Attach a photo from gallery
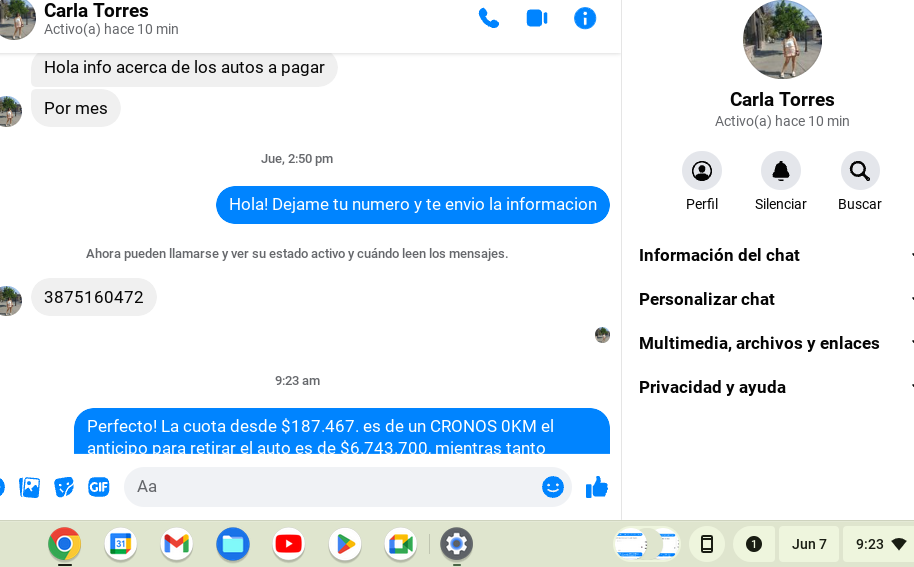This screenshot has width=914, height=567. click(30, 487)
